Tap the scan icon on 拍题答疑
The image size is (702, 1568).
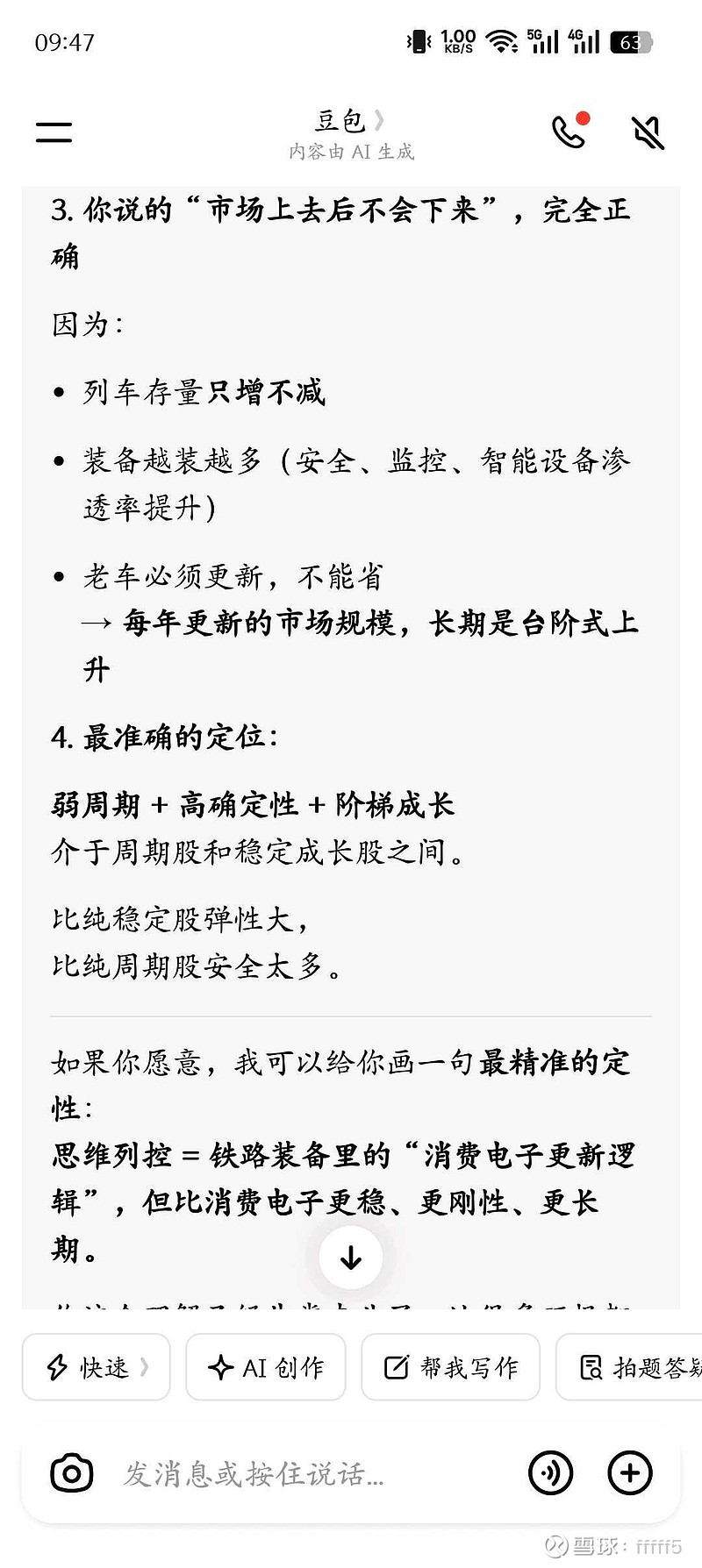(x=591, y=1366)
